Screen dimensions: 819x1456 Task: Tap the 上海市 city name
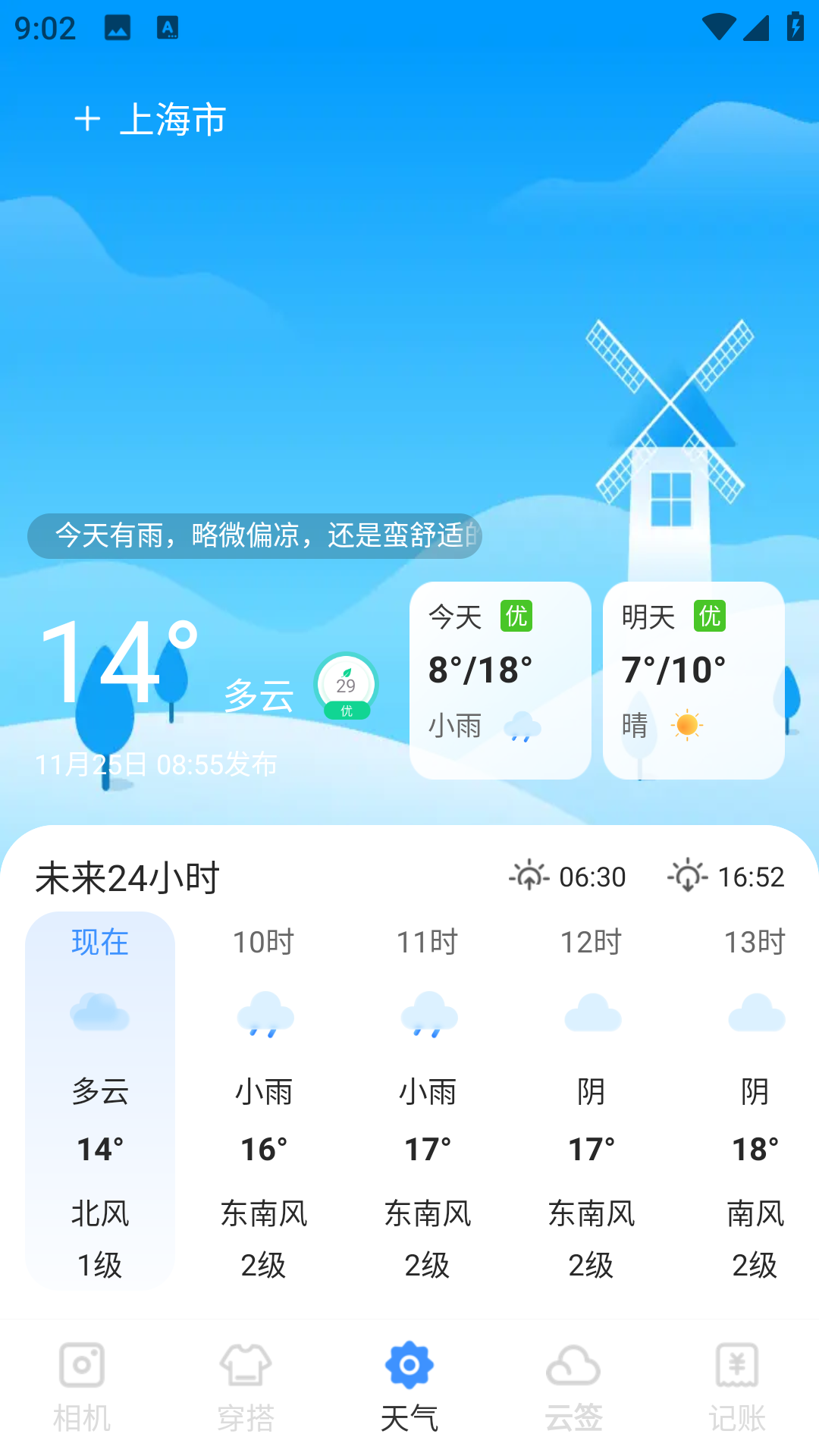click(x=173, y=119)
